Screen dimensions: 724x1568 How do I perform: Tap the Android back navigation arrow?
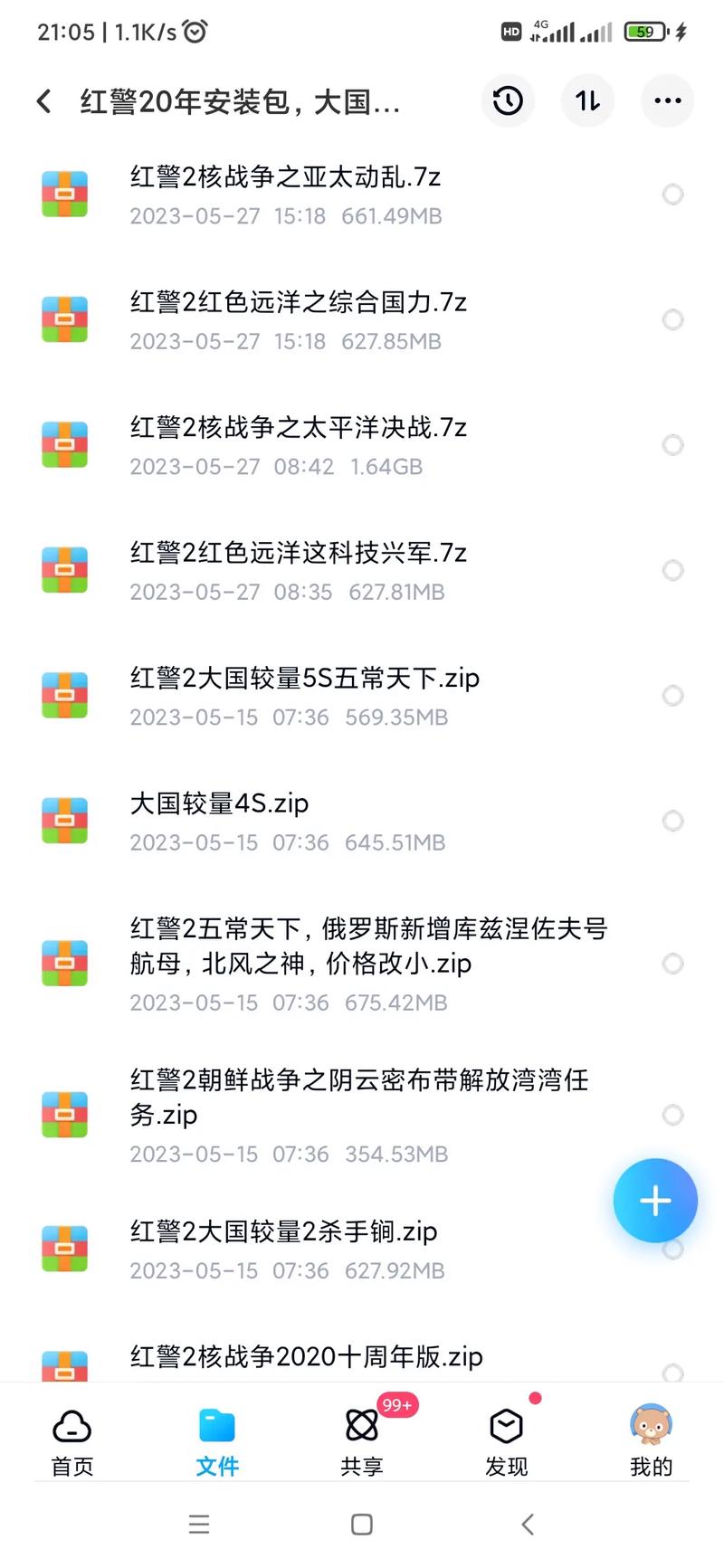pyautogui.click(x=528, y=1524)
